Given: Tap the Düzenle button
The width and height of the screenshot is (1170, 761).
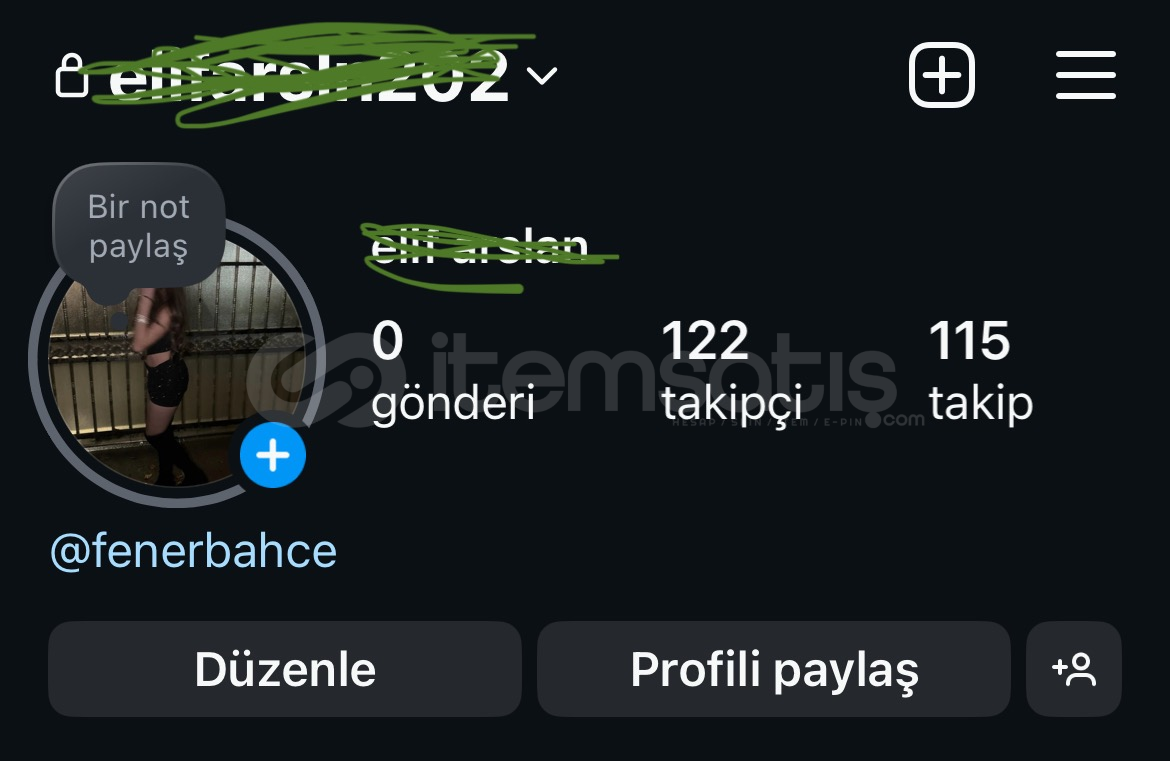Looking at the screenshot, I should pos(285,669).
